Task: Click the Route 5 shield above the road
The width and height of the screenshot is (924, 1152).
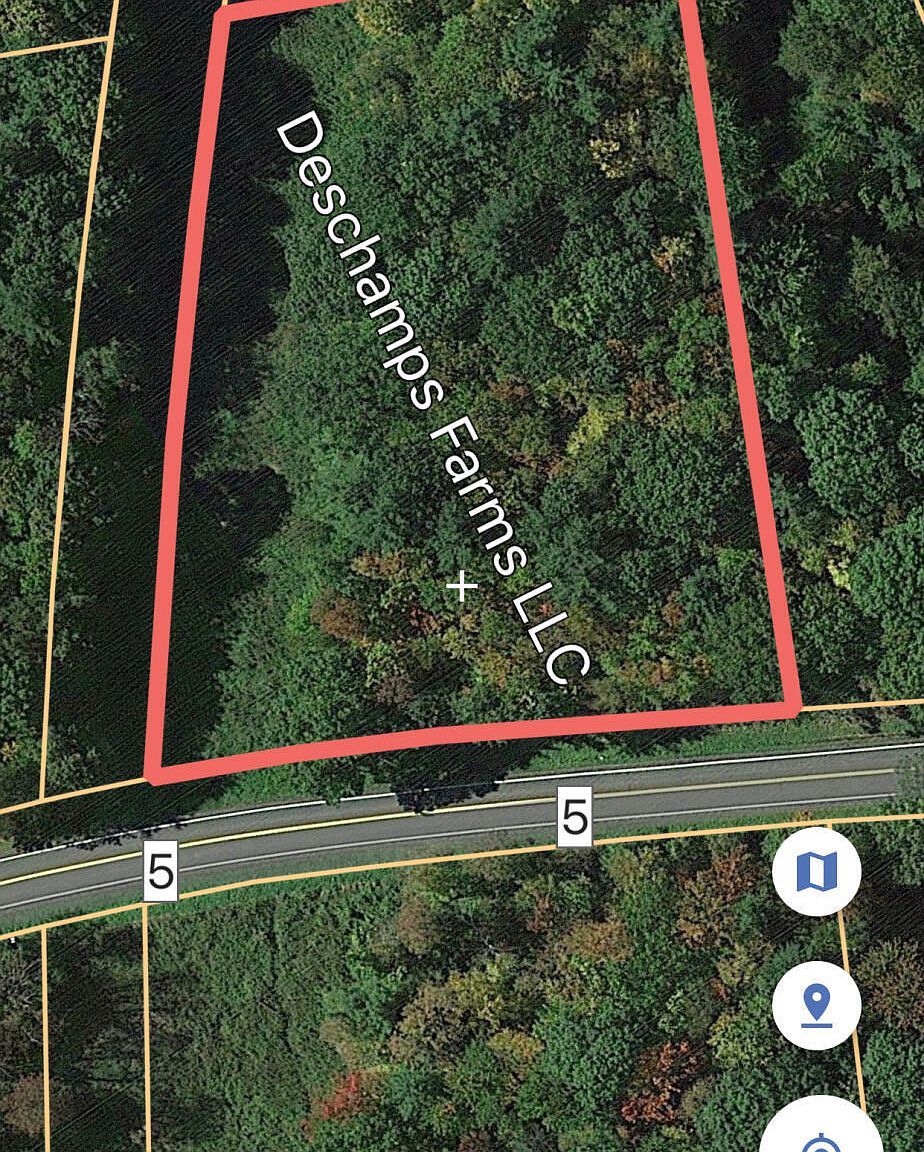Action: 573,817
